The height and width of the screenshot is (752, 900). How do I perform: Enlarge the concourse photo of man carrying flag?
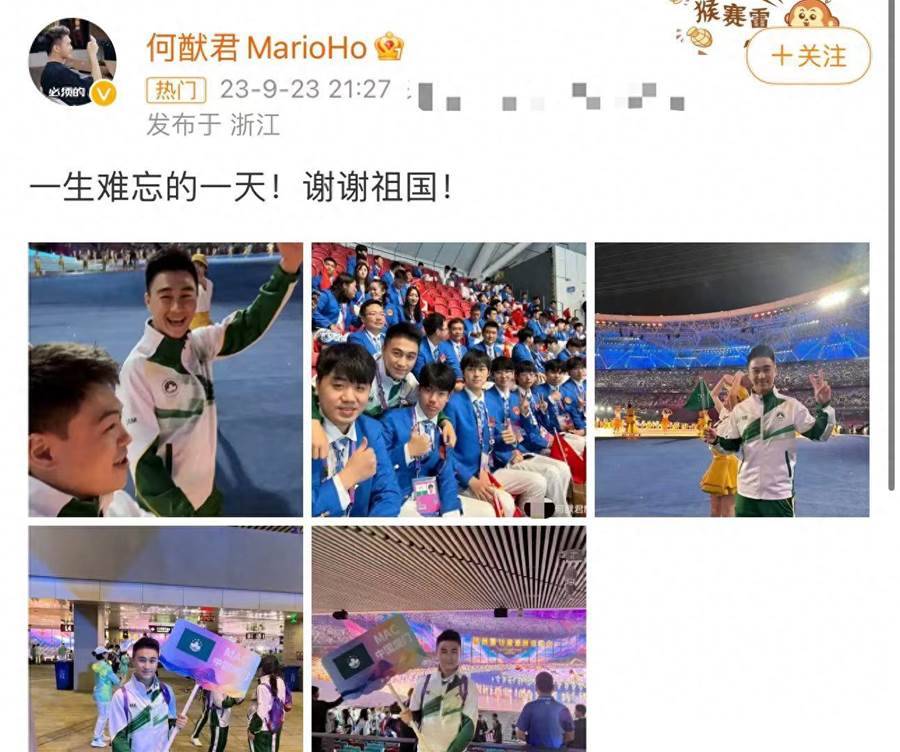coord(165,638)
